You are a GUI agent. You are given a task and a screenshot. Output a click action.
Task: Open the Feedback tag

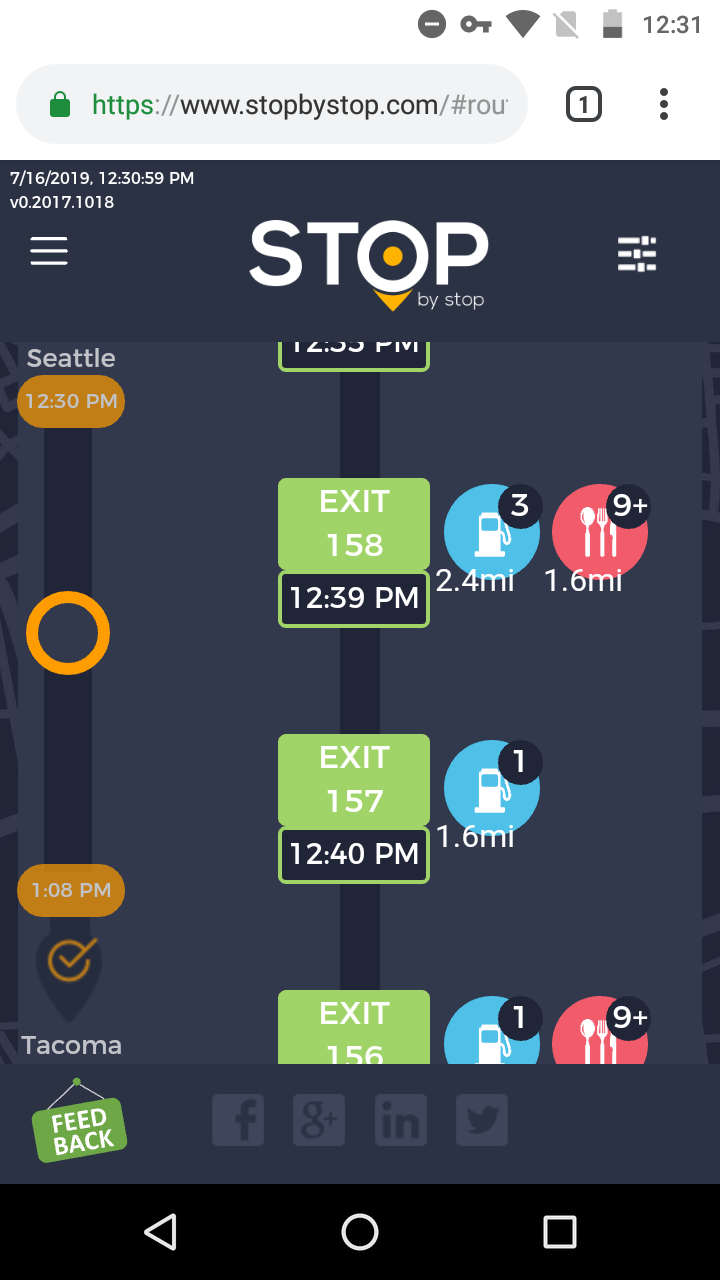pos(79,1127)
